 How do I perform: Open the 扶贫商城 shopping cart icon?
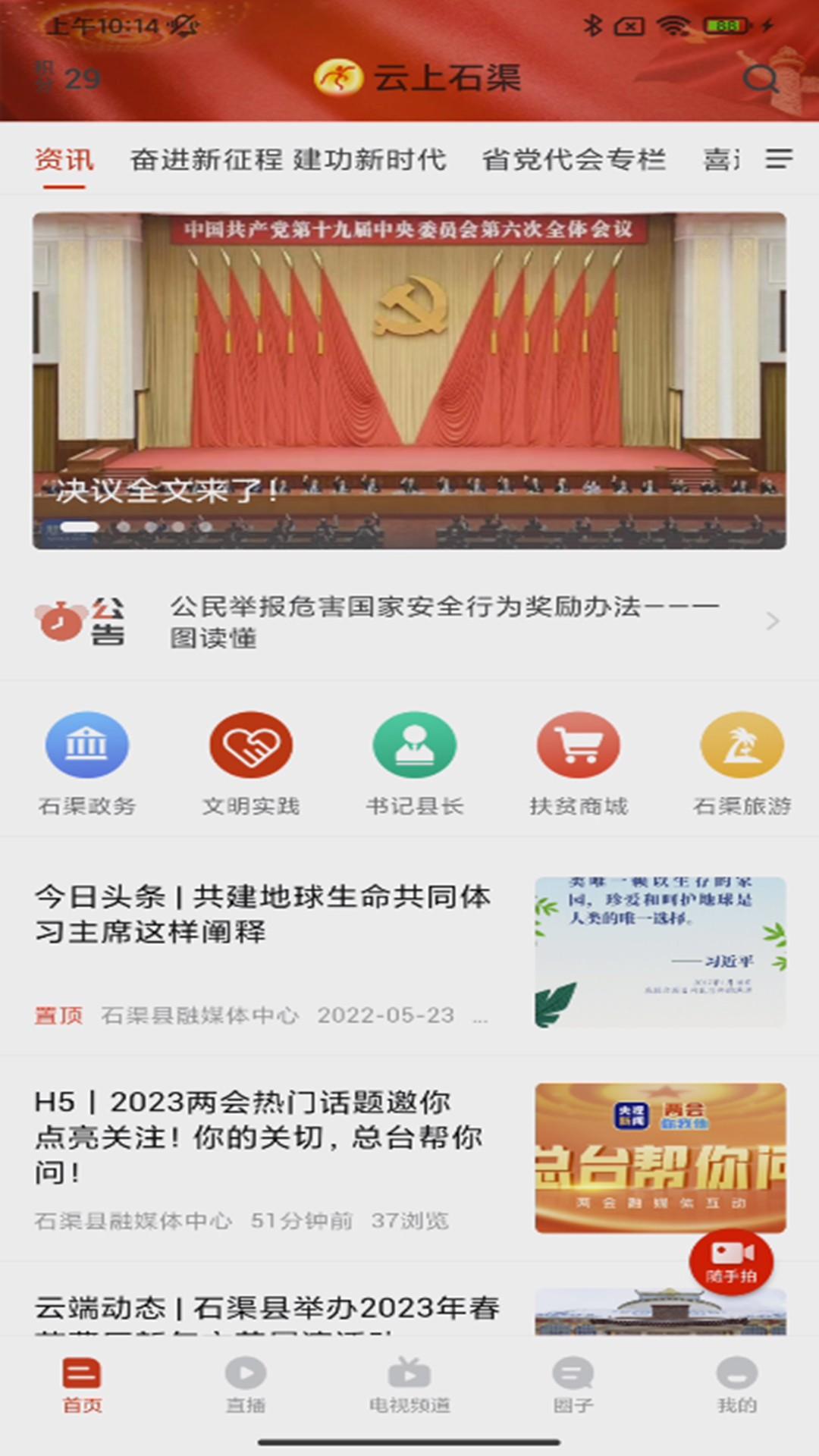579,744
